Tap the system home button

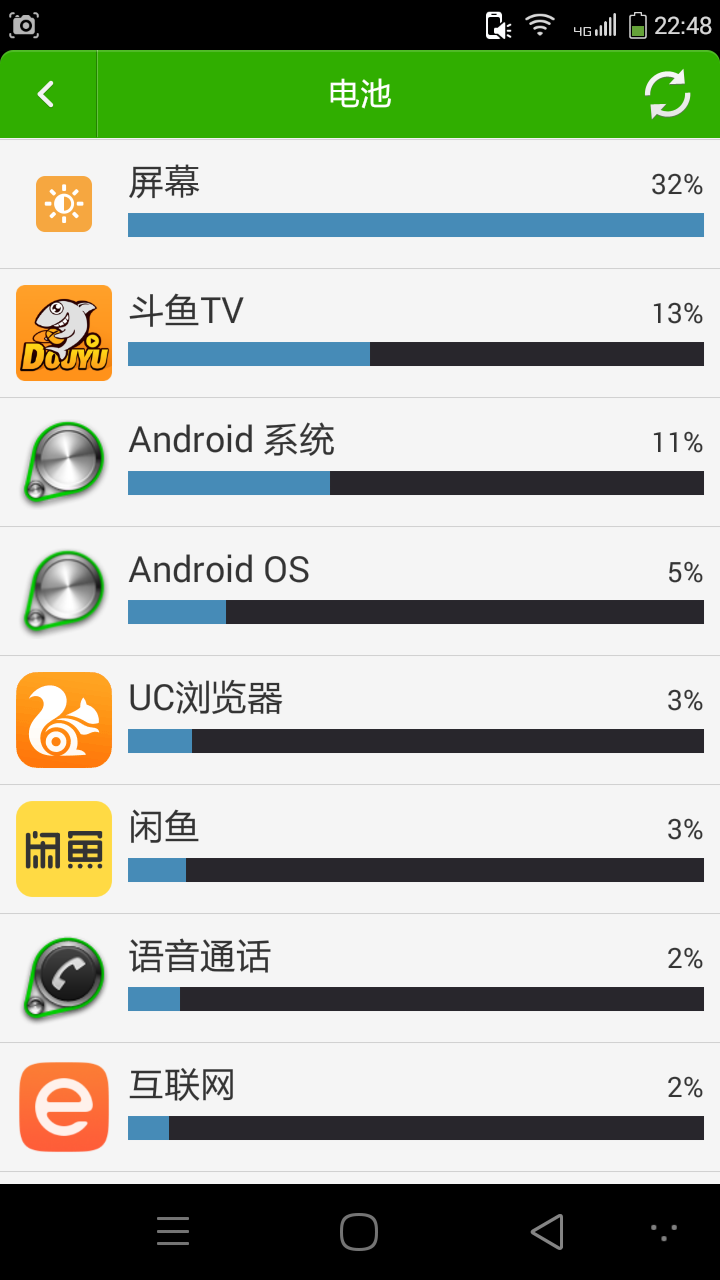tap(359, 1232)
